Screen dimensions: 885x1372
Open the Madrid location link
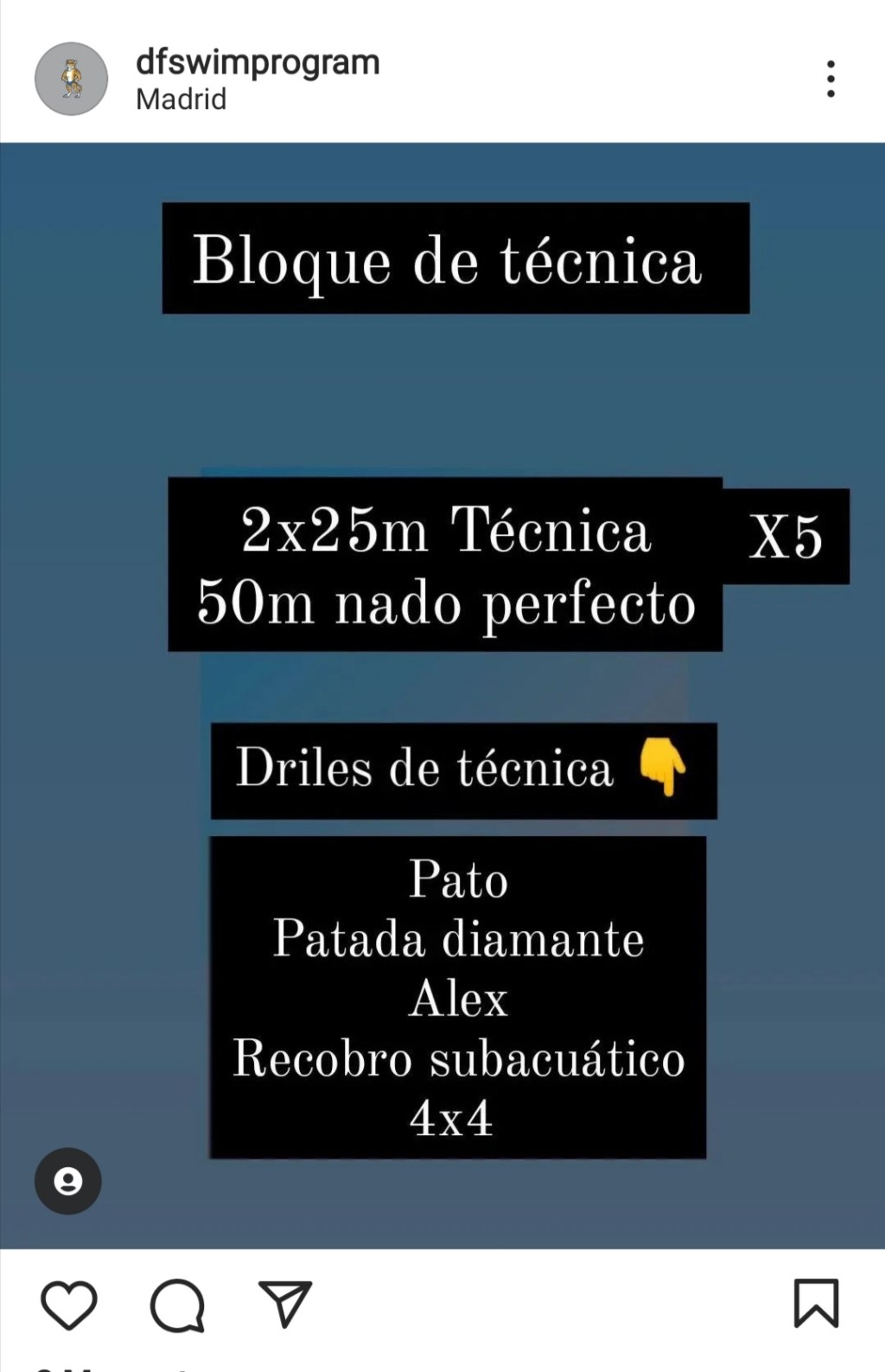click(181, 99)
